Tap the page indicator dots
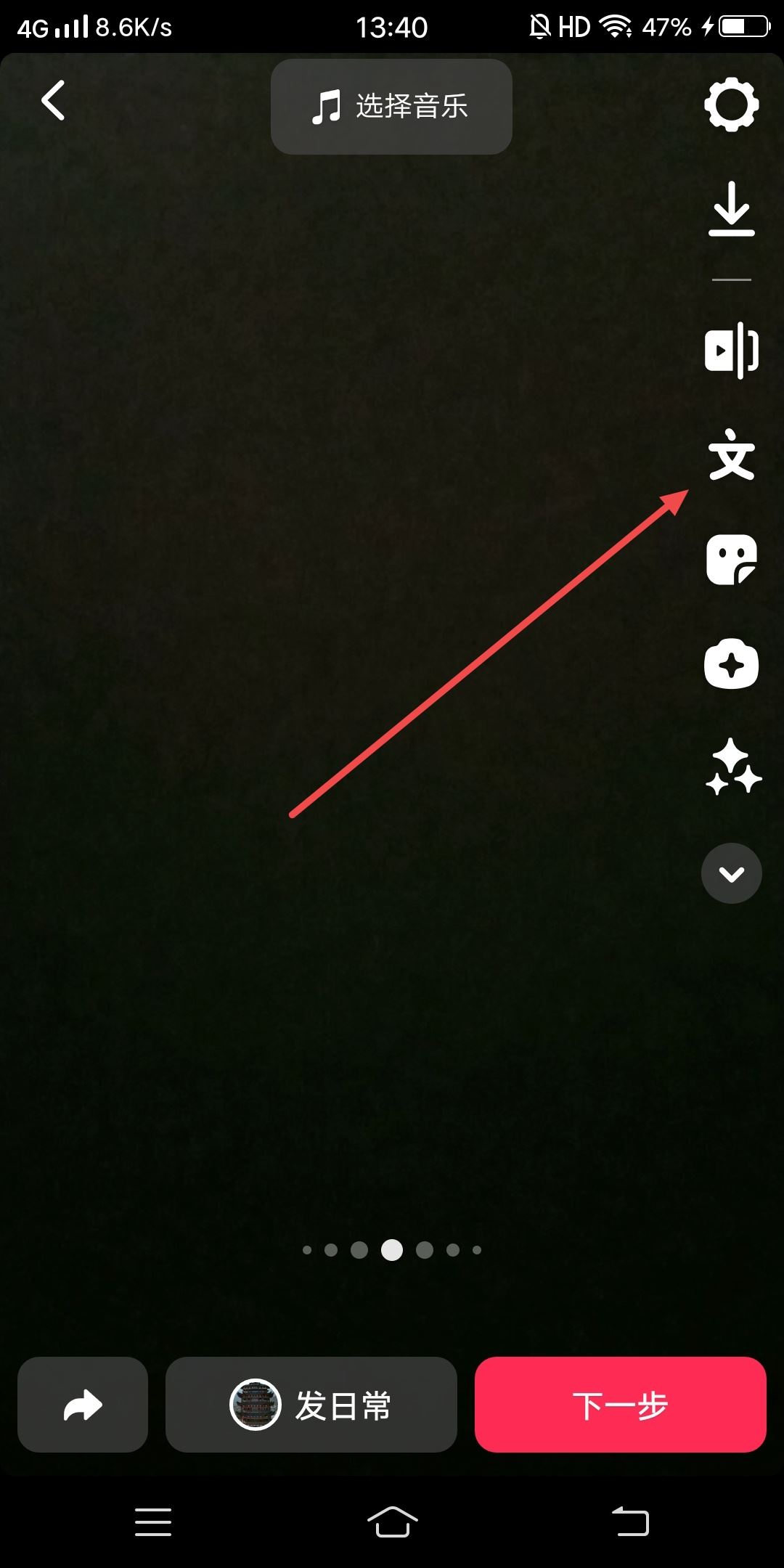 coord(392,1250)
